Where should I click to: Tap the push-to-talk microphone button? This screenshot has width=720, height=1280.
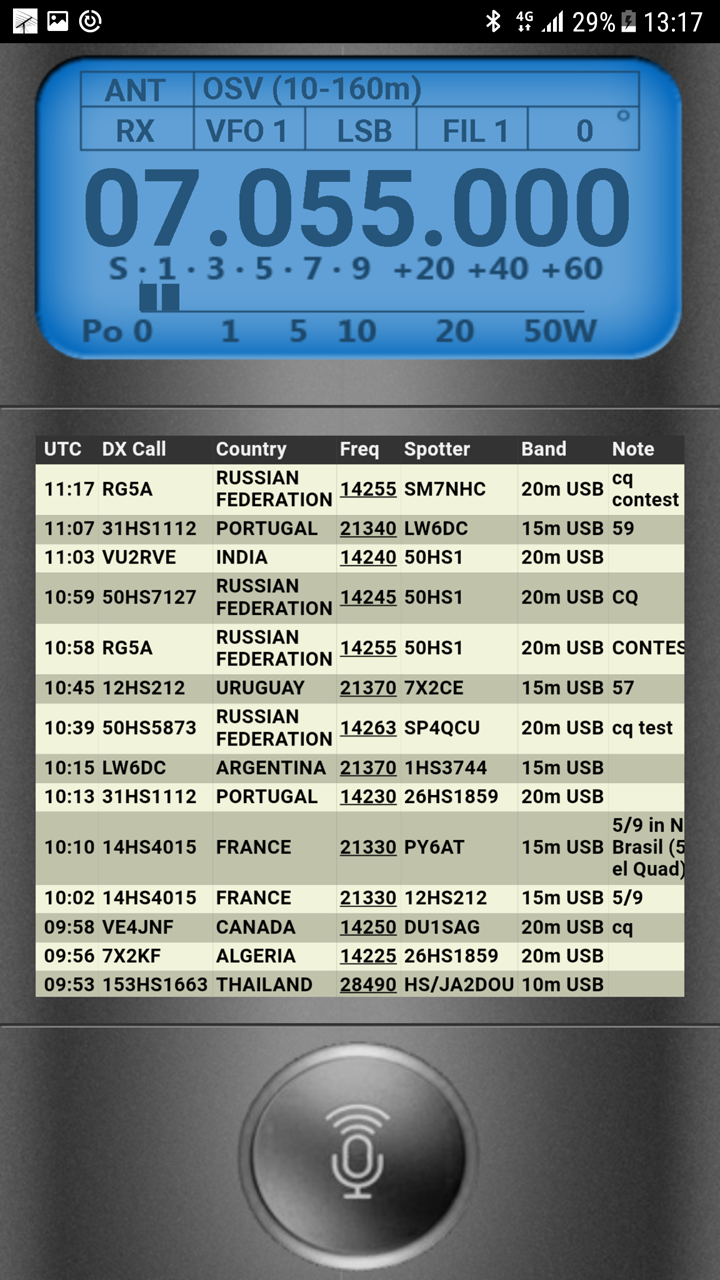[358, 1150]
